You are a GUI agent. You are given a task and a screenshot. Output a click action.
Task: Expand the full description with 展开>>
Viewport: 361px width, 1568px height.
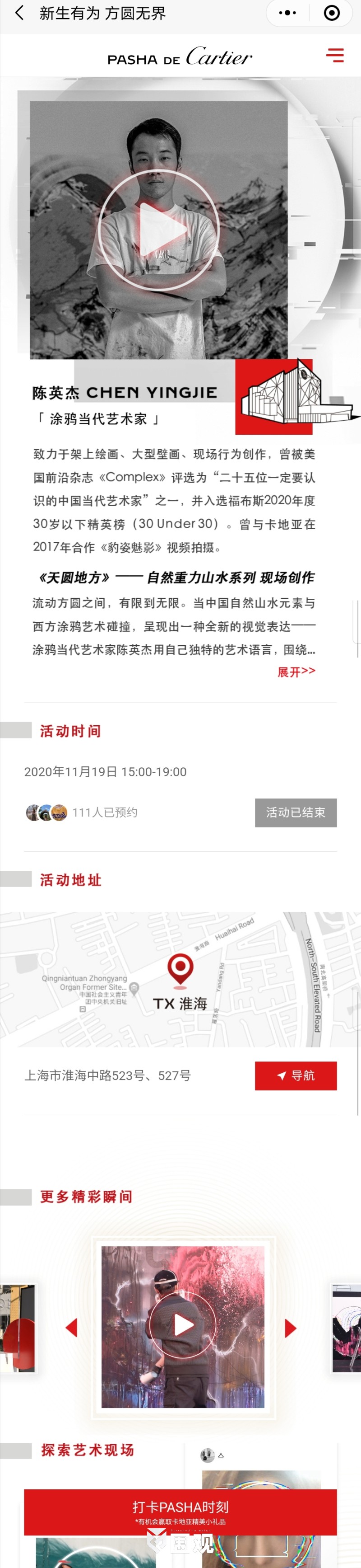coord(296,671)
